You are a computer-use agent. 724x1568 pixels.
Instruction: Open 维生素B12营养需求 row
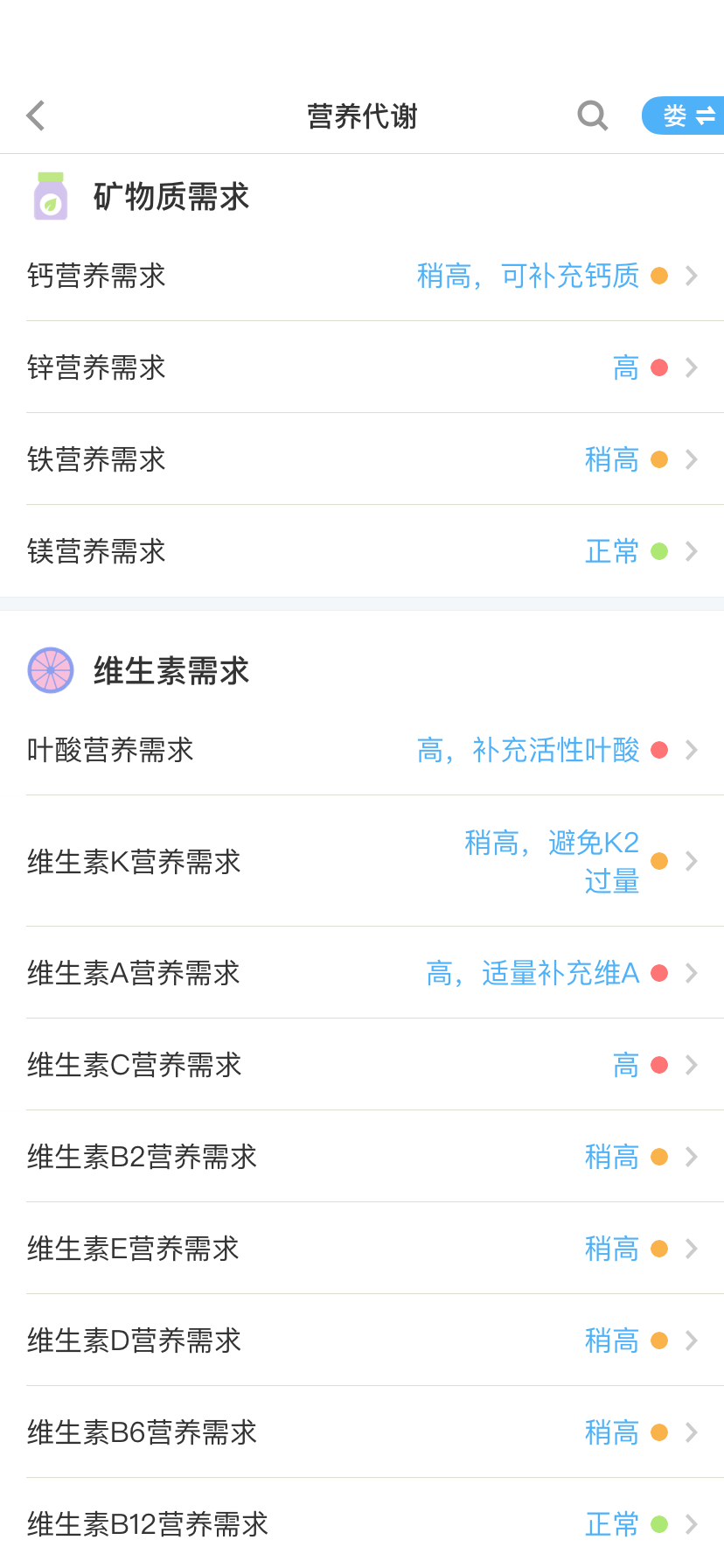pos(362,1523)
